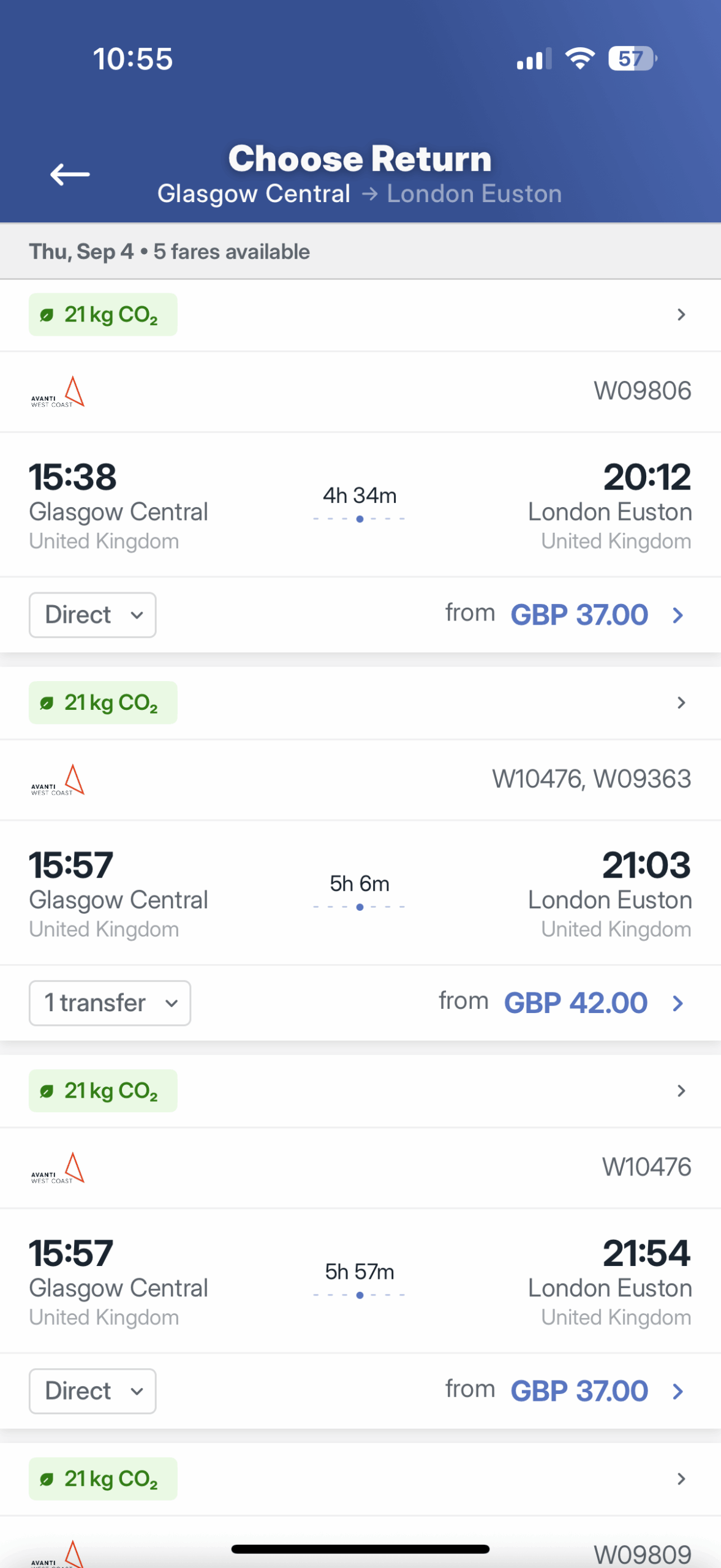Expand Direct dropdown on the 21:54 arrival train
The height and width of the screenshot is (1568, 721).
pos(92,1392)
